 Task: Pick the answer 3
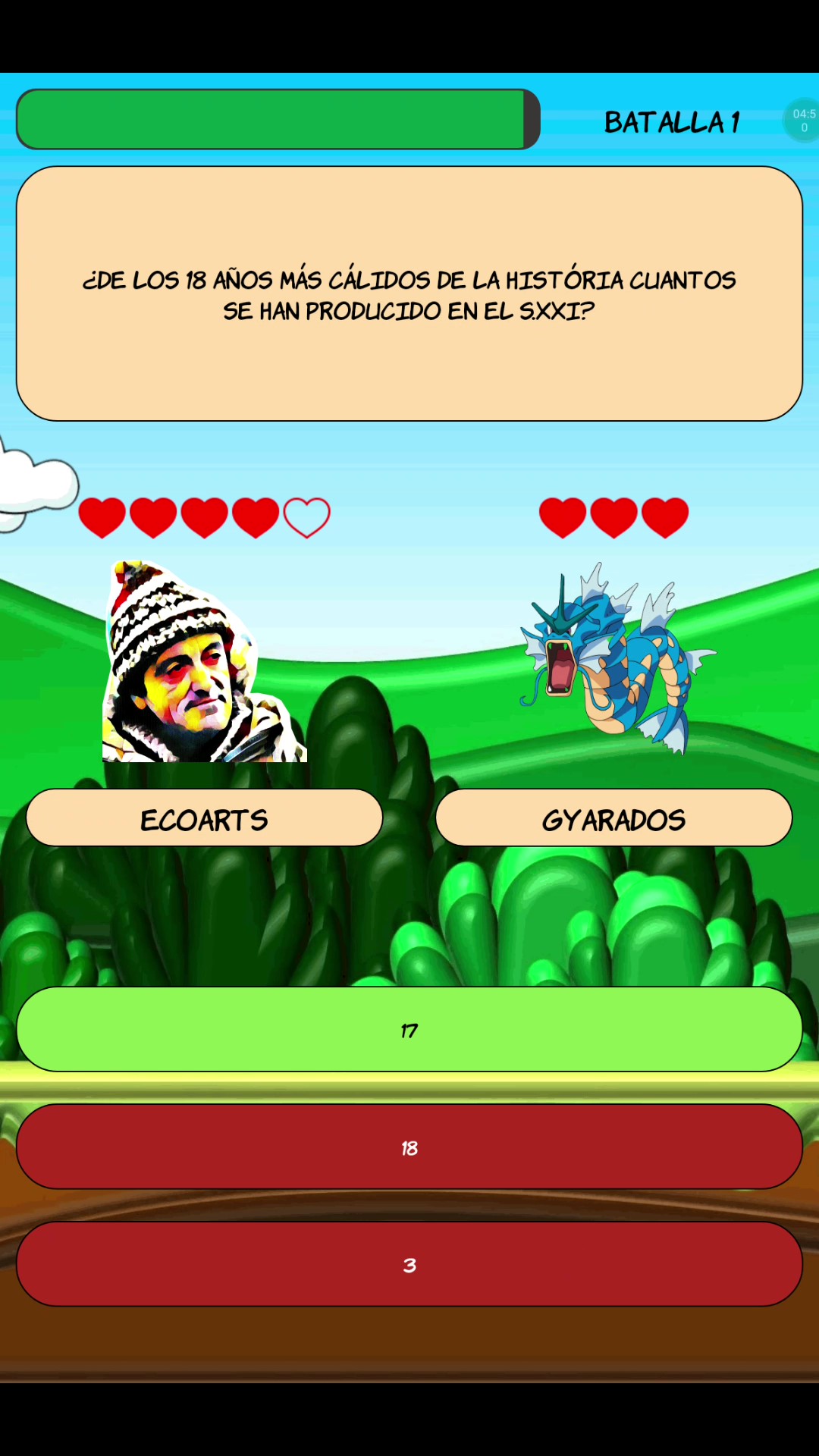tap(409, 1264)
